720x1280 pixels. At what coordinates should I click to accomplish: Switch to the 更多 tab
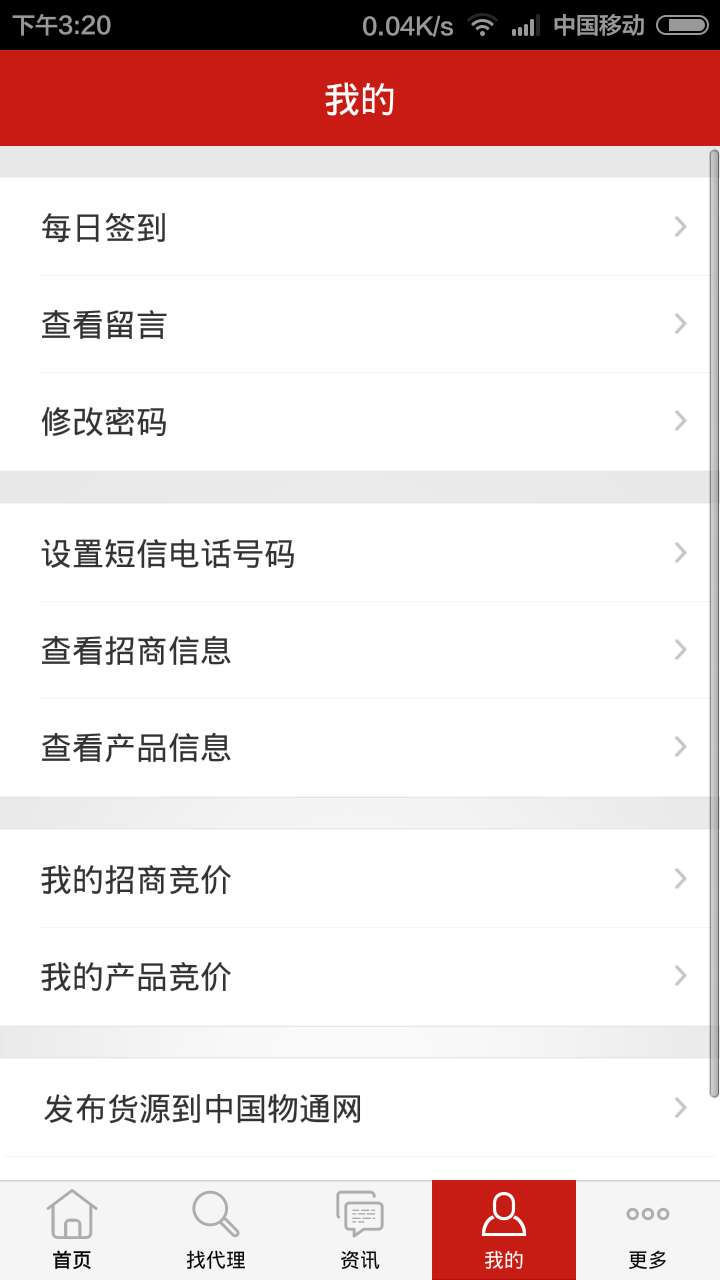tap(647, 1228)
